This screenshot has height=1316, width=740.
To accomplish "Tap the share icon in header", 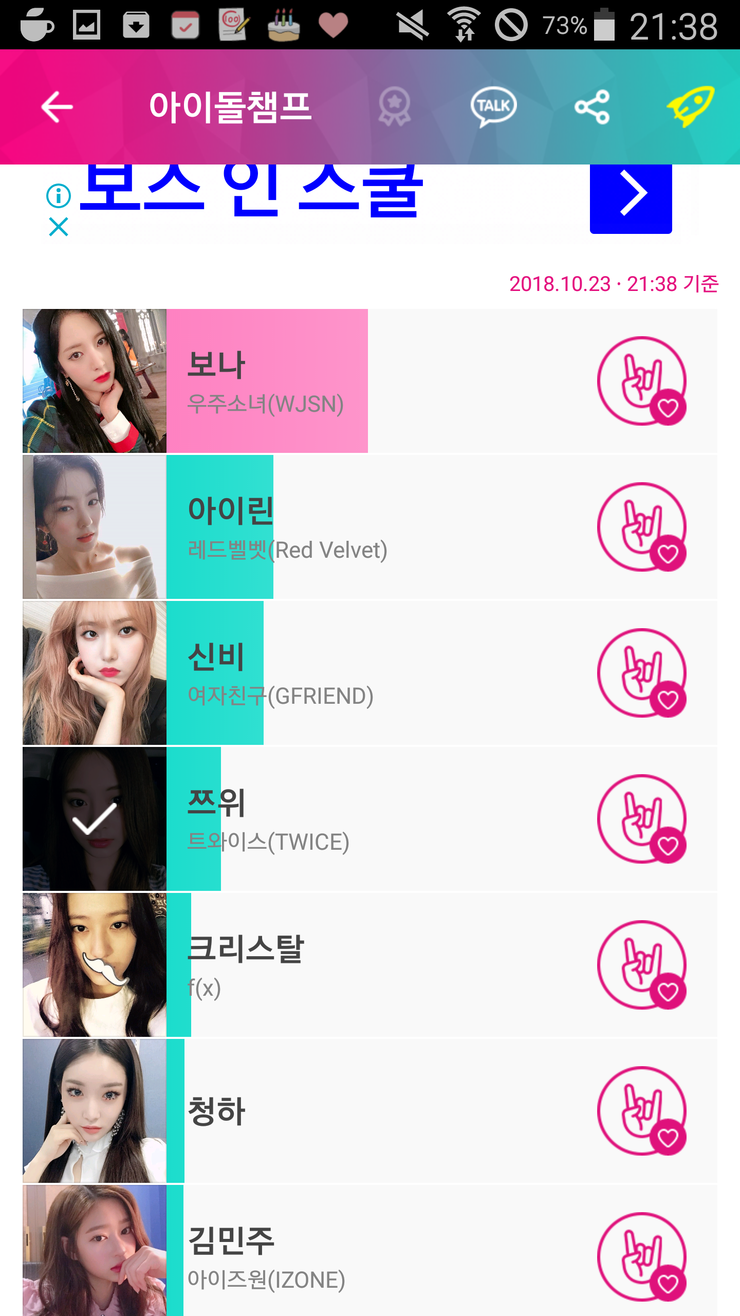I will click(x=592, y=107).
